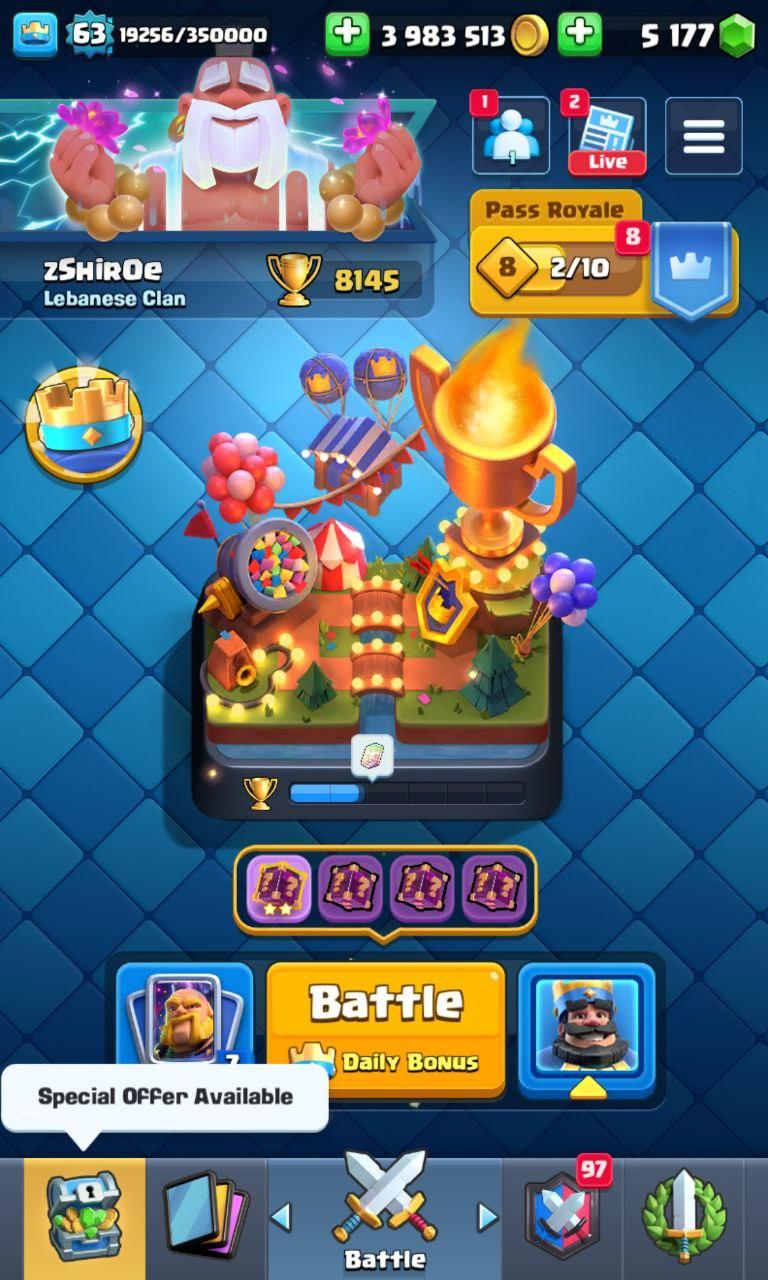768x1280 pixels.
Task: Open the Live news feed
Action: coord(607,137)
